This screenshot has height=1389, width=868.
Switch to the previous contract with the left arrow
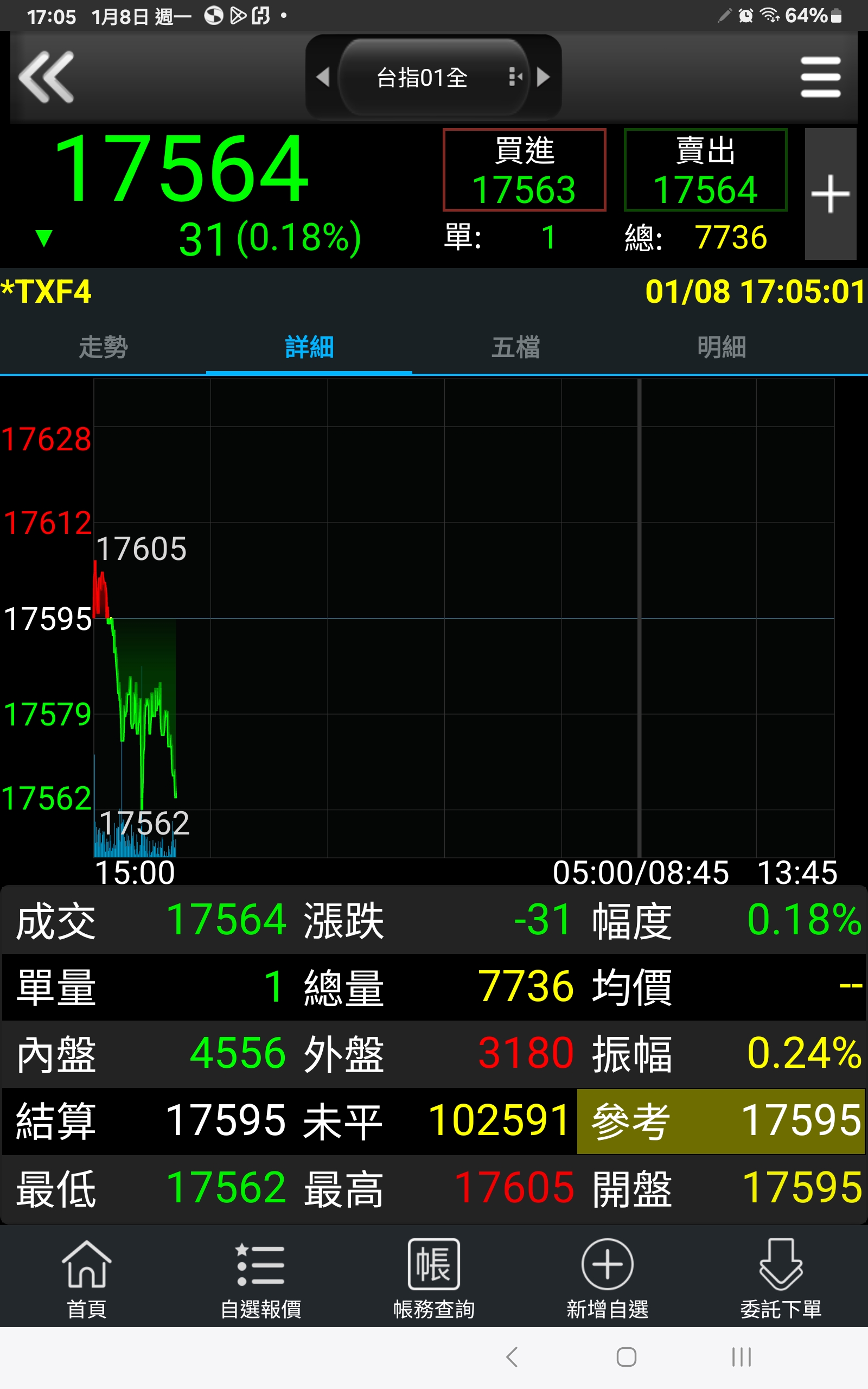pyautogui.click(x=323, y=77)
